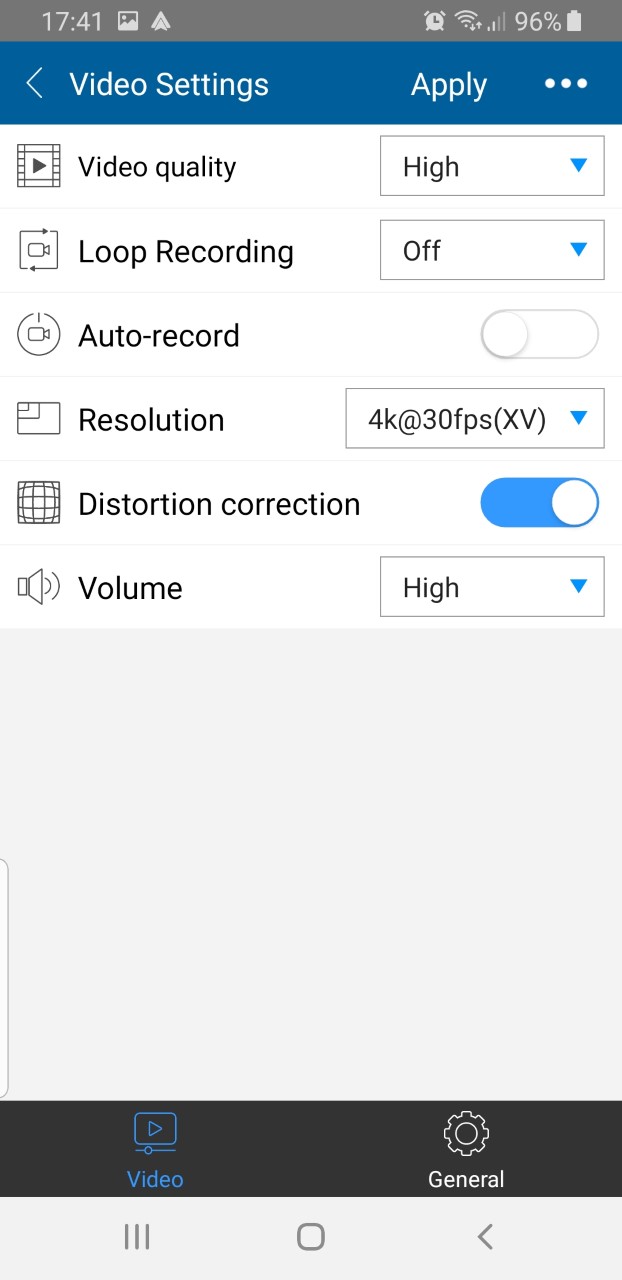This screenshot has height=1280, width=622.
Task: Open the system recent apps view
Action: pyautogui.click(x=137, y=1237)
